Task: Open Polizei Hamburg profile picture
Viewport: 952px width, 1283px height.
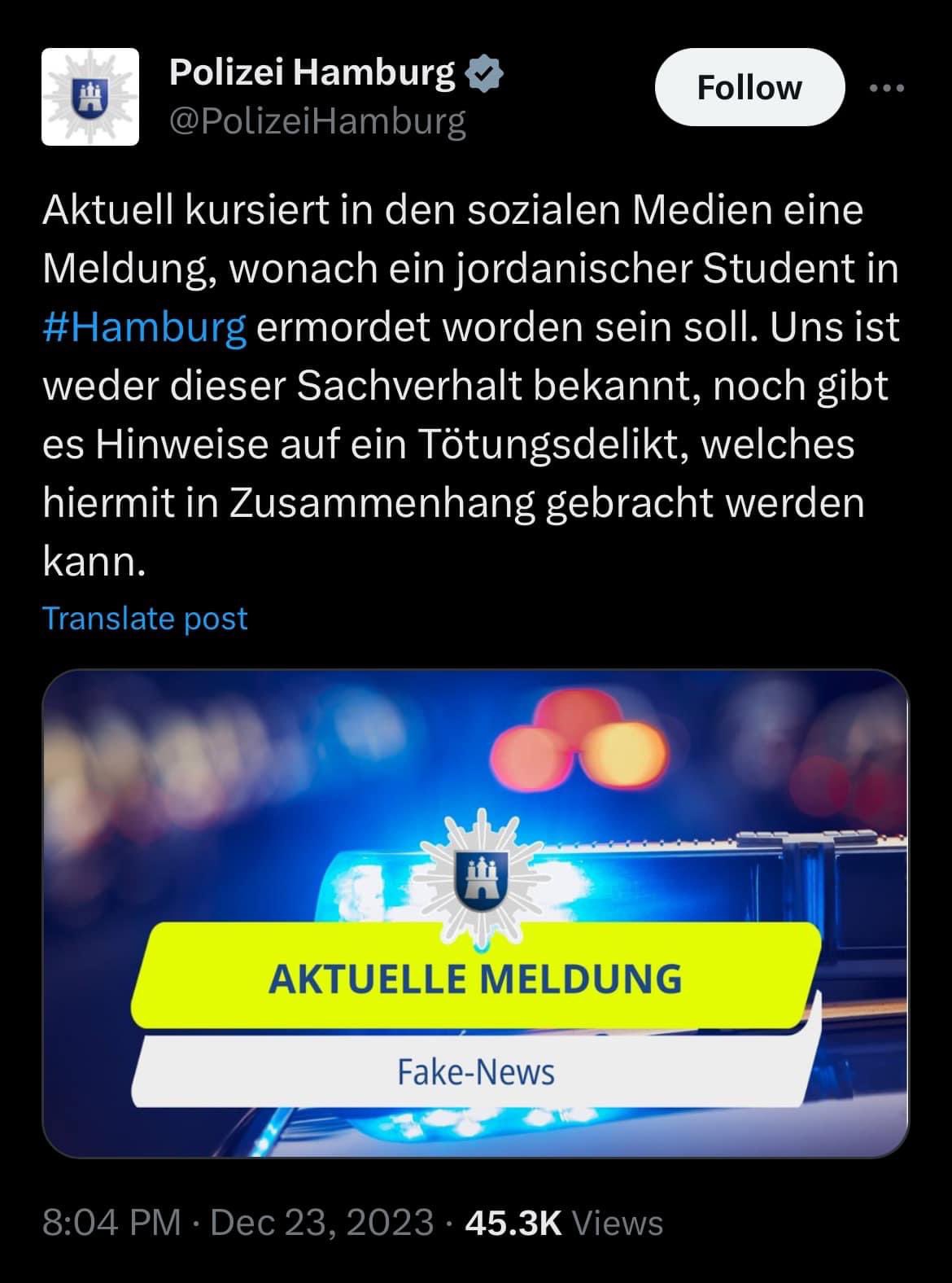Action: pos(90,96)
